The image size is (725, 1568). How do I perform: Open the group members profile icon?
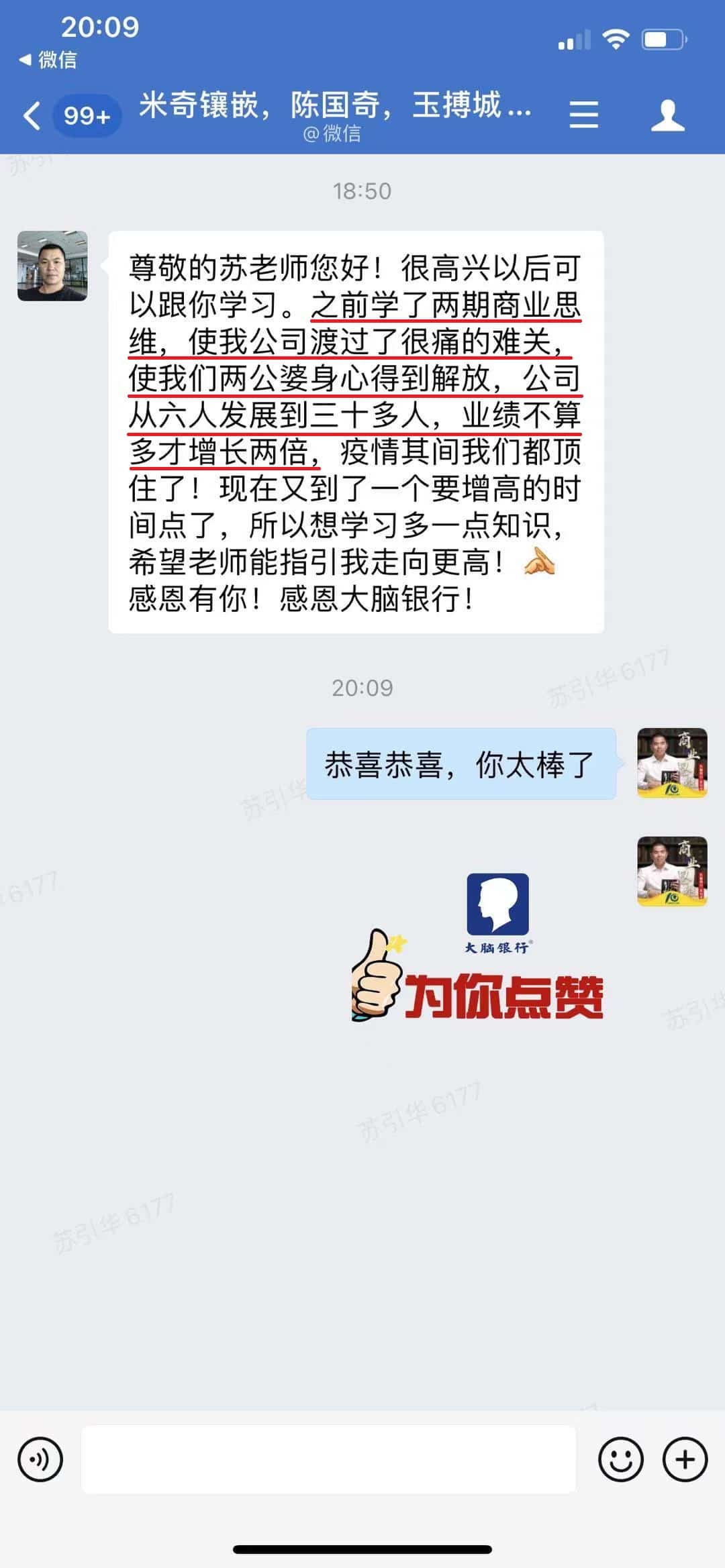(x=667, y=115)
